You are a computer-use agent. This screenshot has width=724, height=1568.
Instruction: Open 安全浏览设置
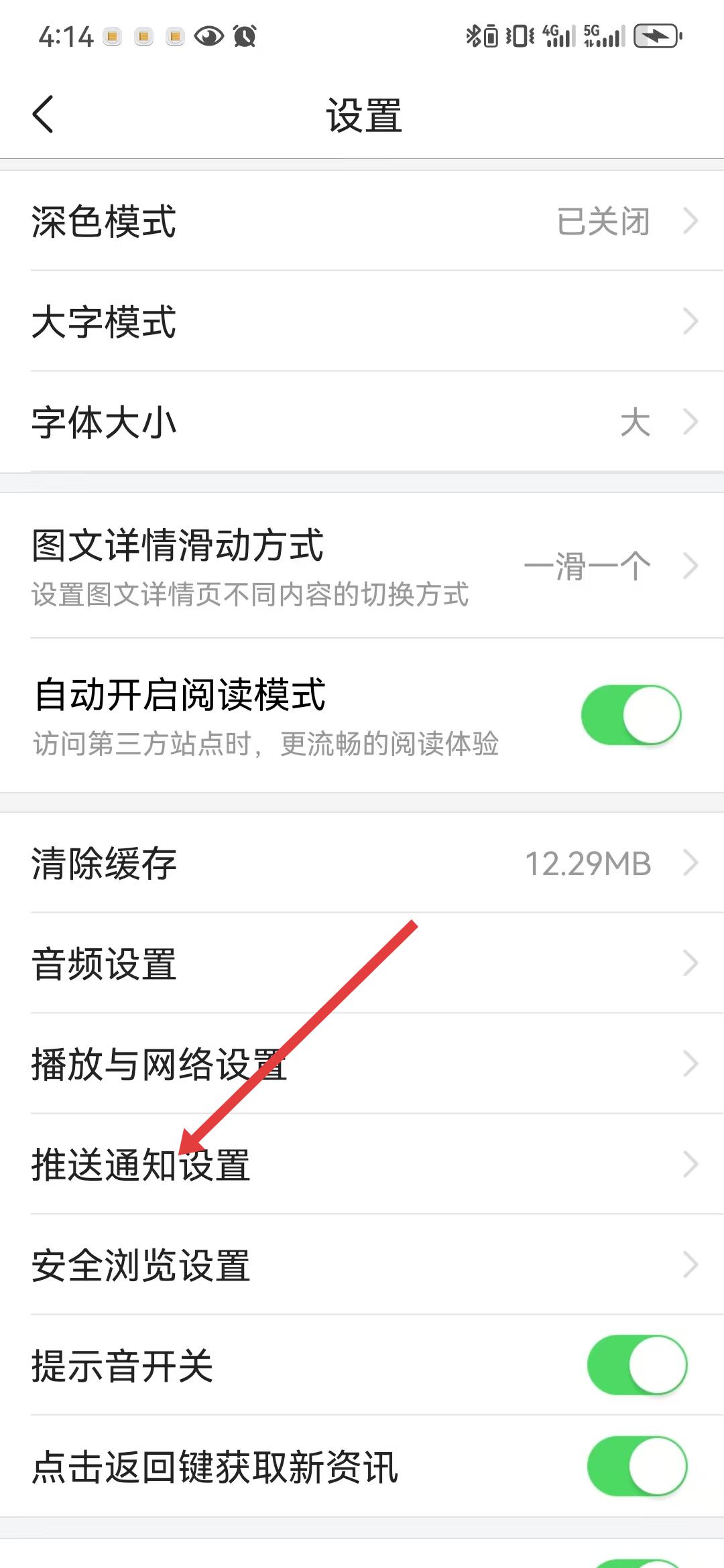[362, 1265]
